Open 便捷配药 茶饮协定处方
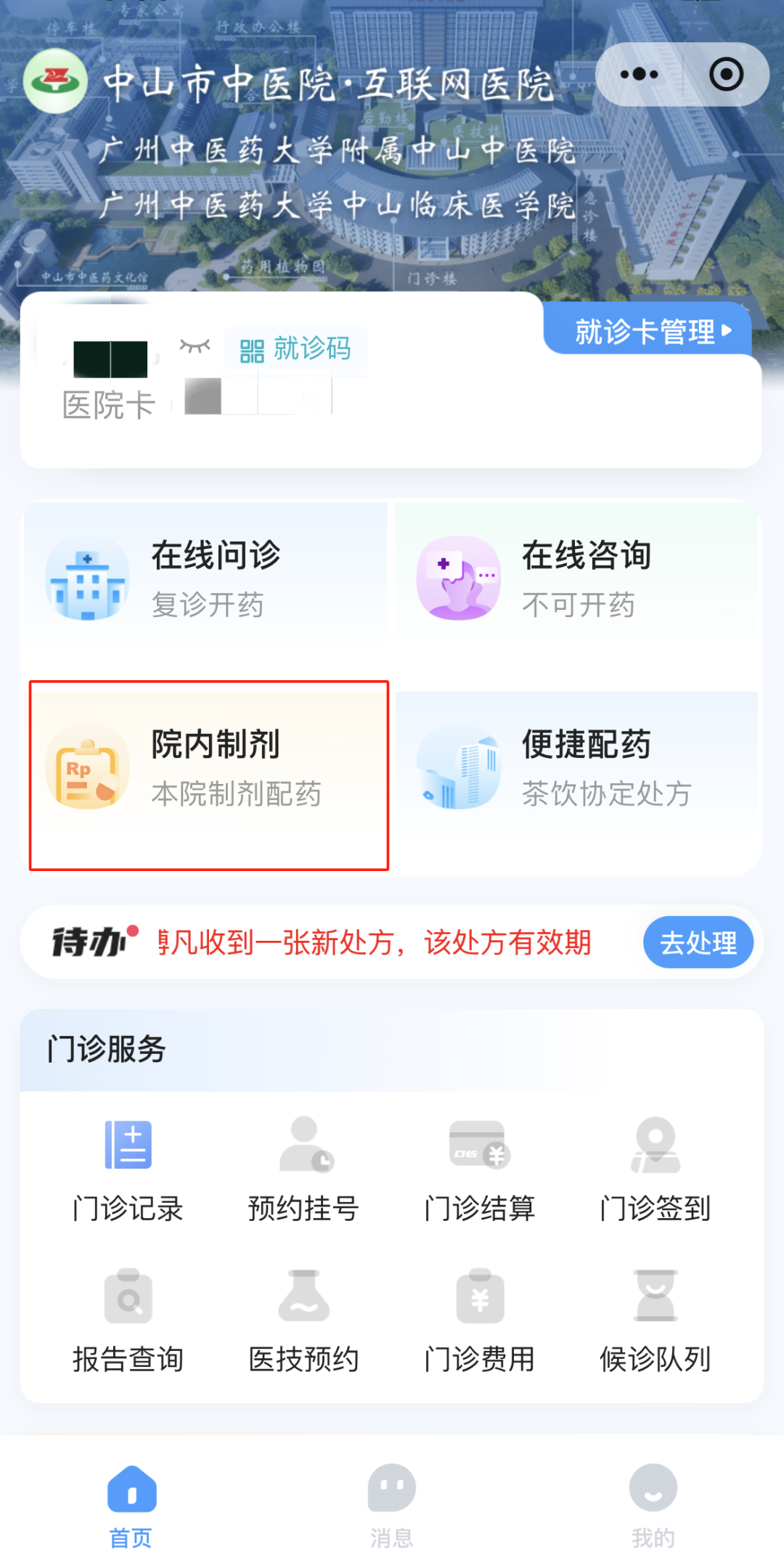Image resolution: width=784 pixels, height=1568 pixels. [x=577, y=769]
